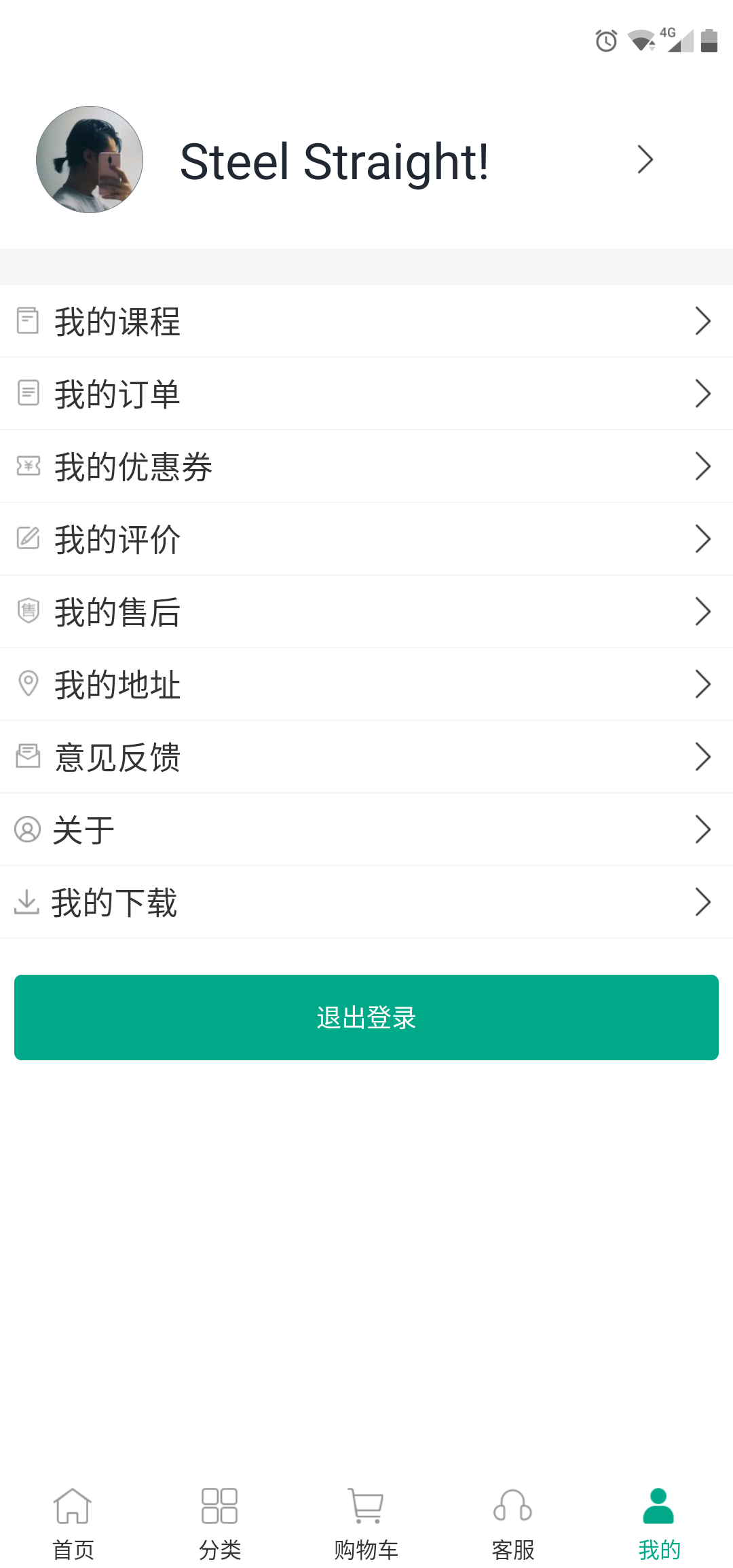
Task: View 我的订单 (My Orders)
Action: (366, 394)
